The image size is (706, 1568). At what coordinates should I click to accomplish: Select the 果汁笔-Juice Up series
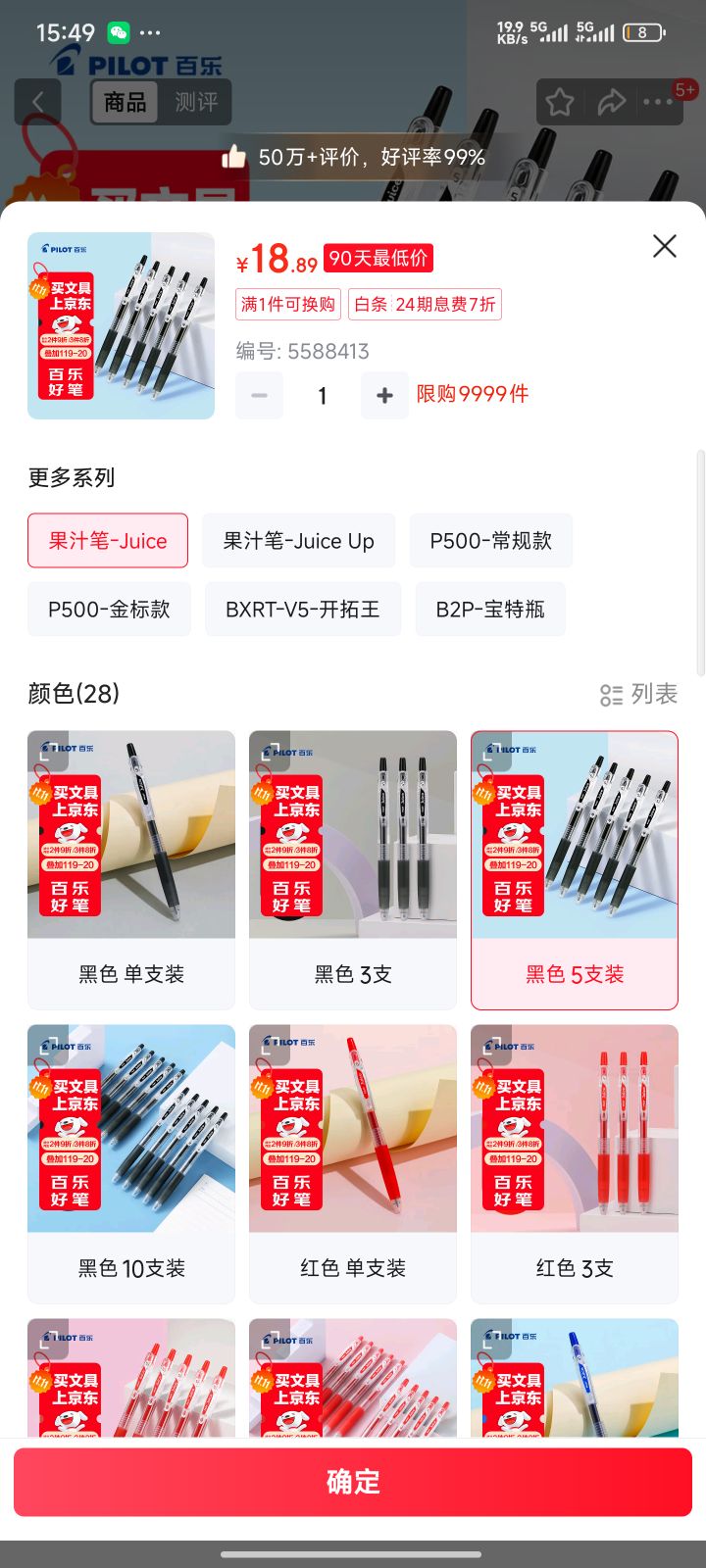pos(298,540)
